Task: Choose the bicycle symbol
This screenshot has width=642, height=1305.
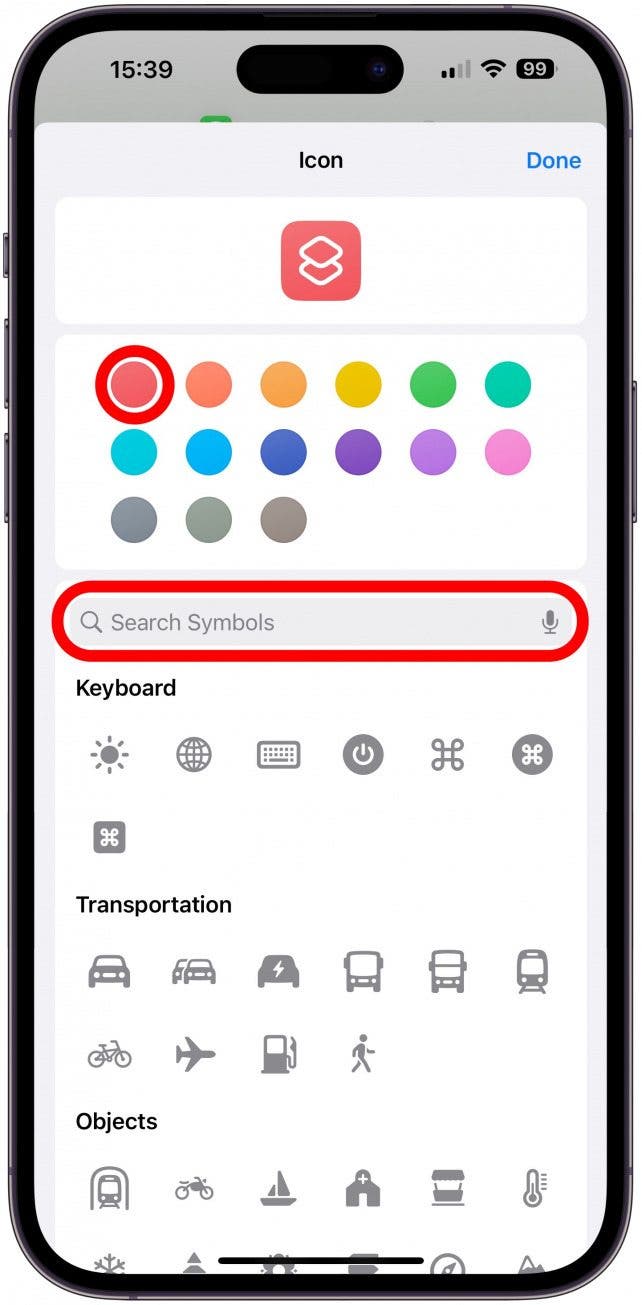Action: [x=109, y=1054]
